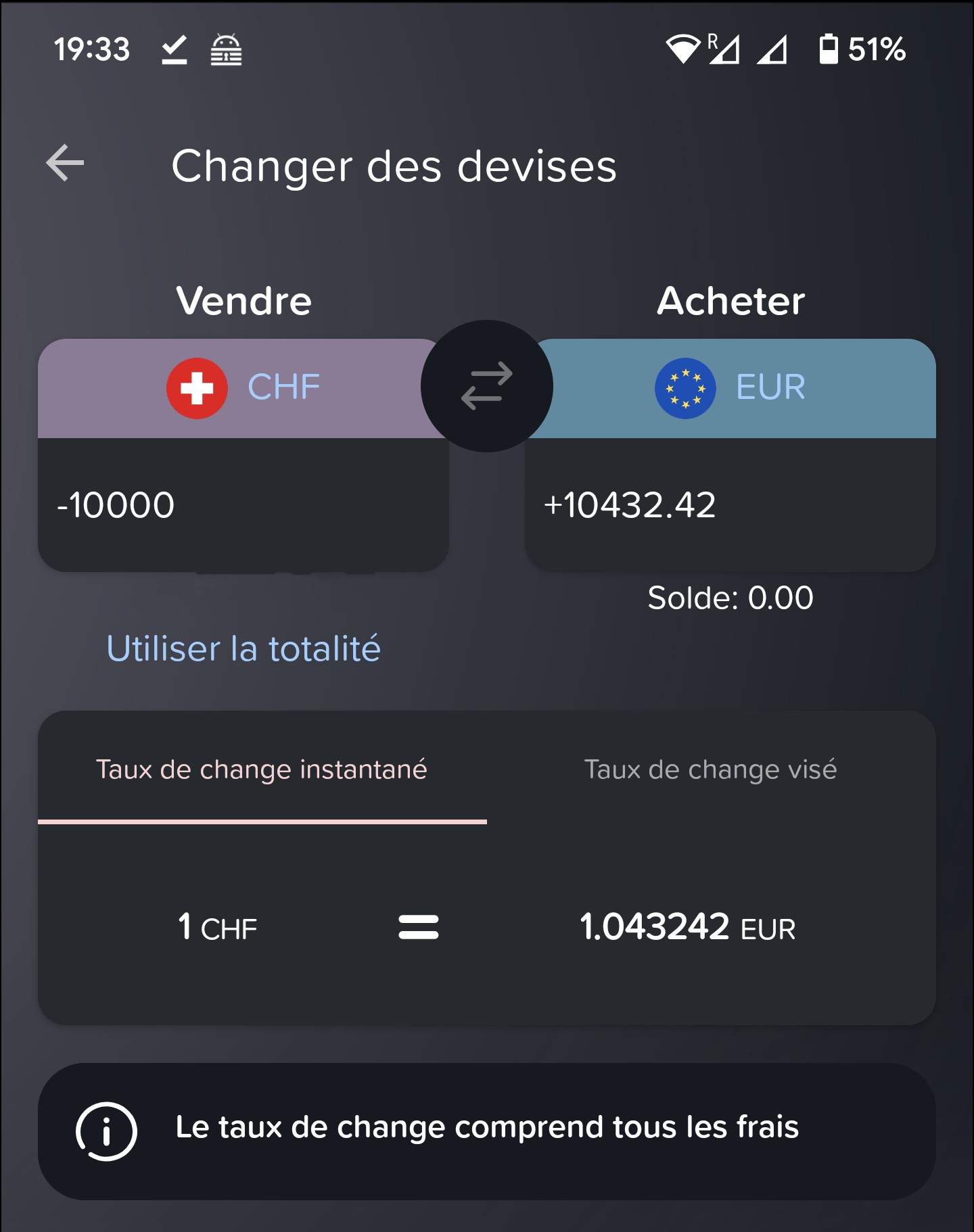Select the Taux de change instantané tab

pyautogui.click(x=262, y=770)
